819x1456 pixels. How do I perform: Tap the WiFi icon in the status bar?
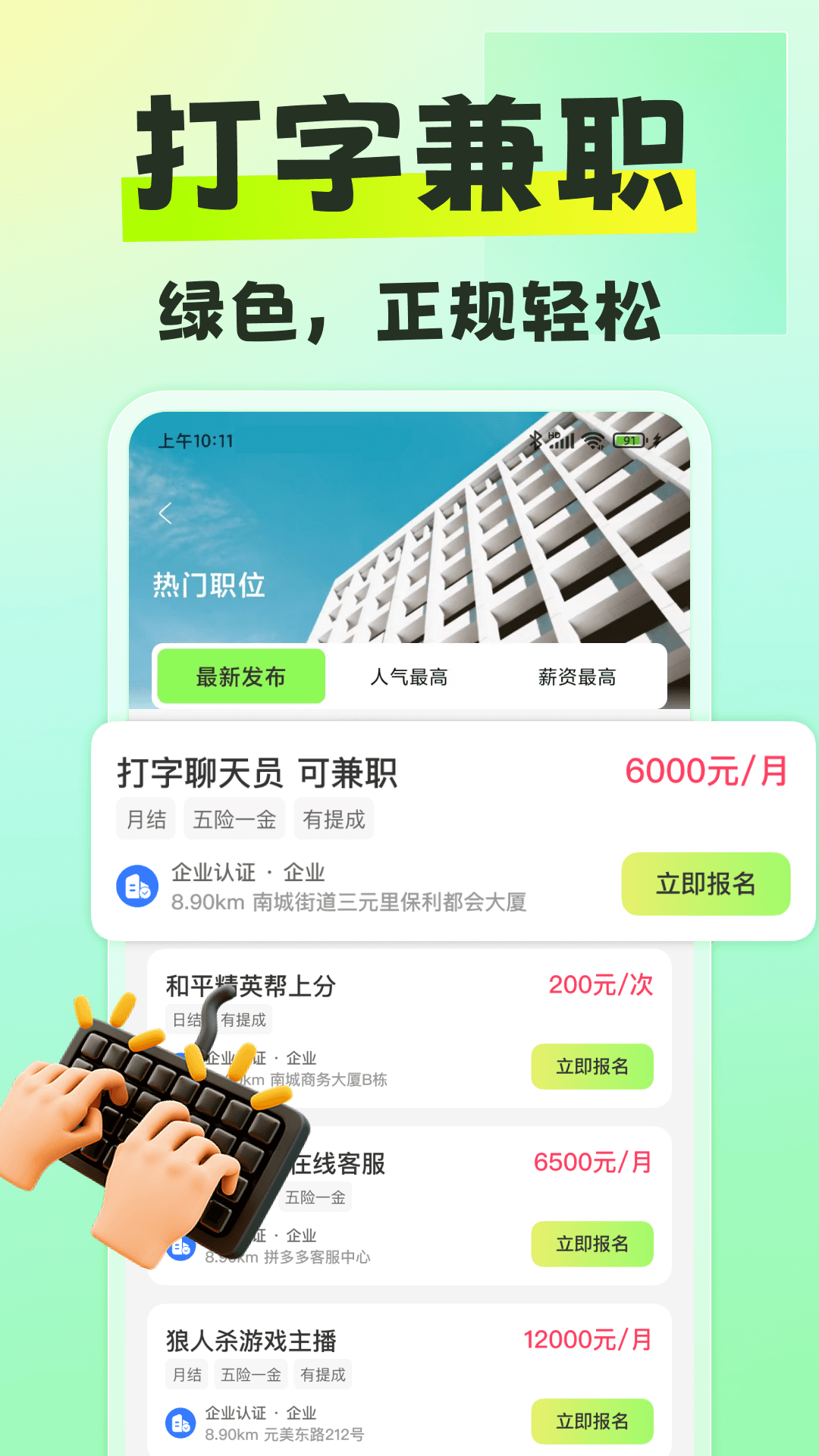(x=592, y=439)
